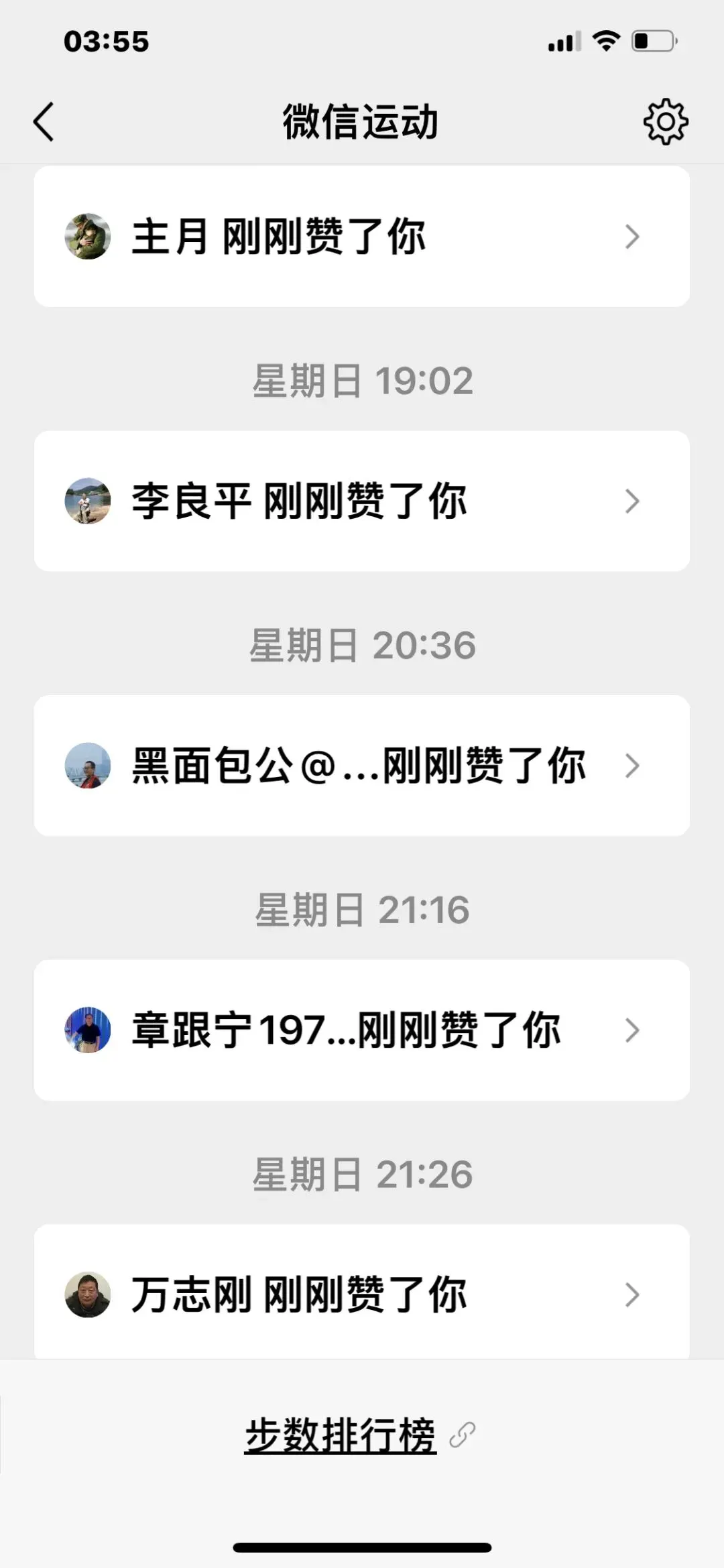Select 万志刚's like notification

point(362,1294)
